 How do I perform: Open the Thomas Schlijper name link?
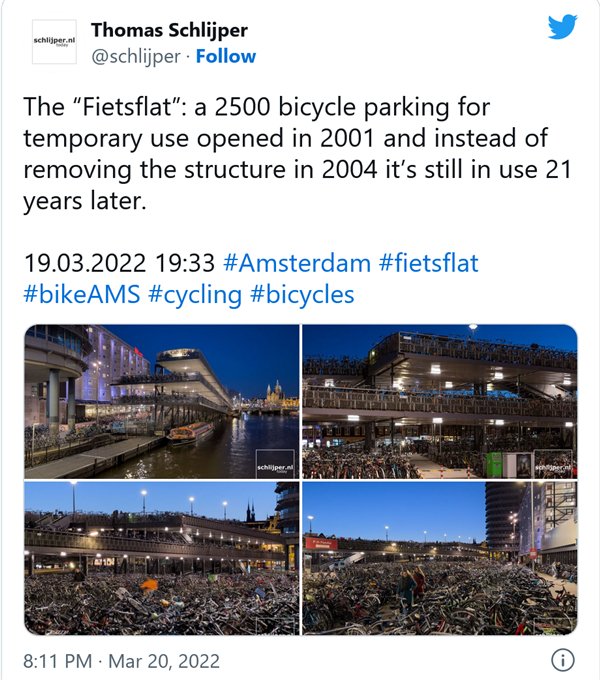169,30
